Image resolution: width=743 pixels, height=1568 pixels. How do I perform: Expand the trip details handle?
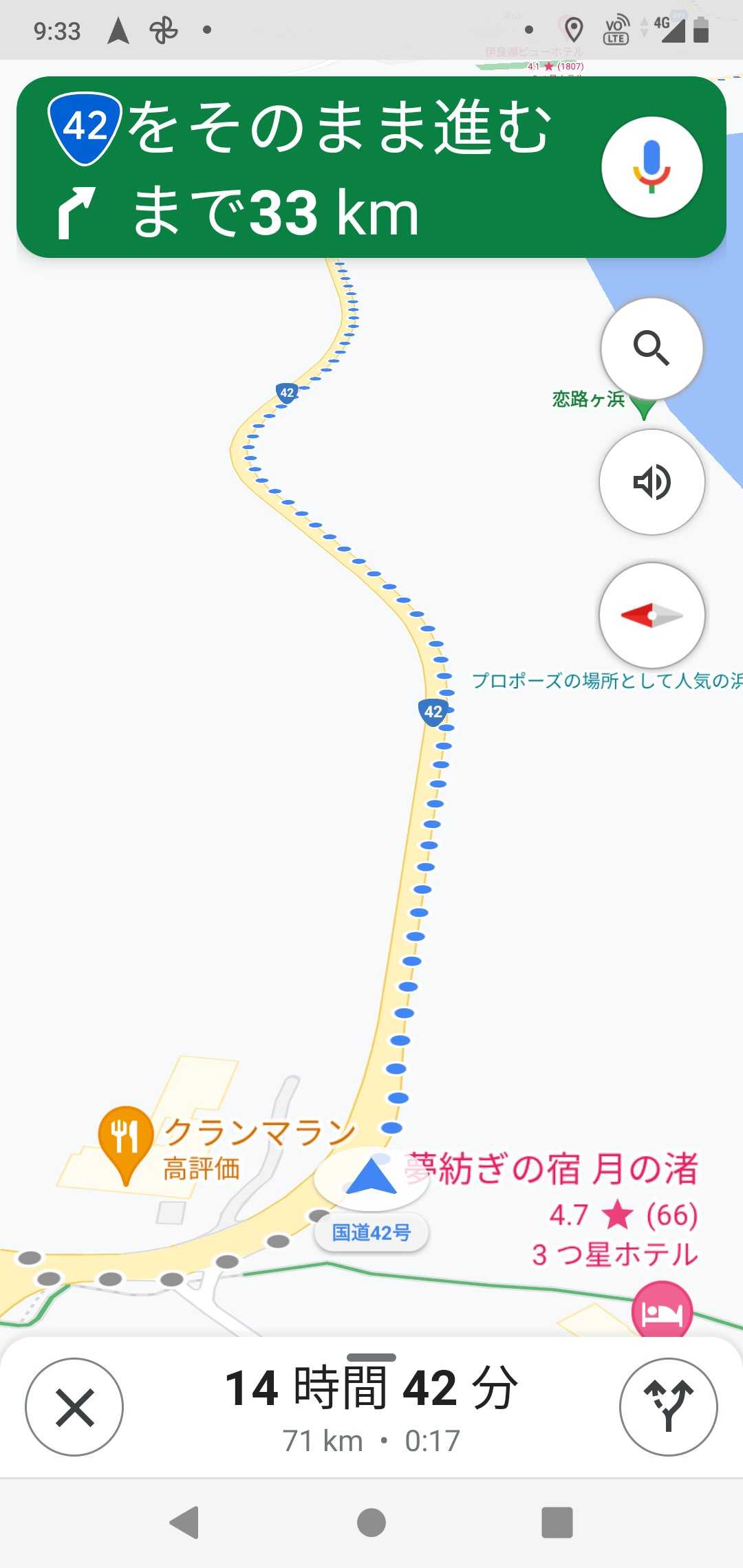pyautogui.click(x=371, y=1358)
